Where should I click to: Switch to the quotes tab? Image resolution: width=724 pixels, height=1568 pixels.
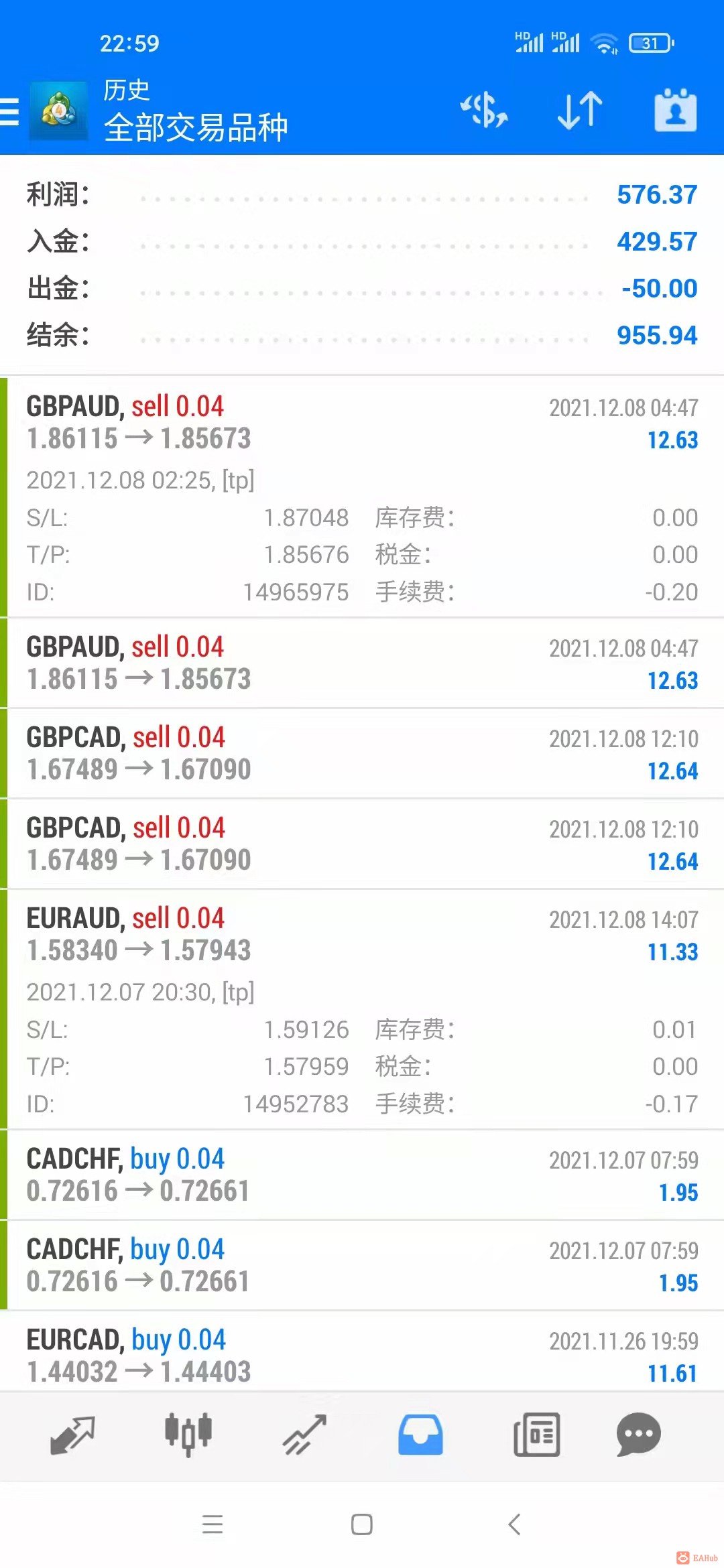point(72,1435)
